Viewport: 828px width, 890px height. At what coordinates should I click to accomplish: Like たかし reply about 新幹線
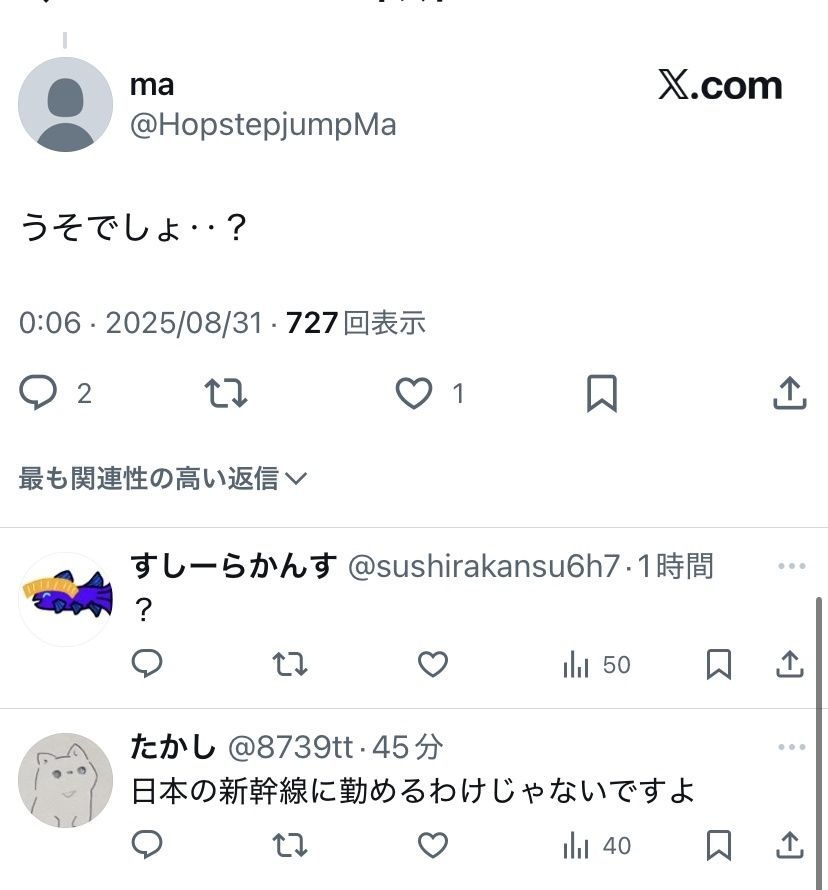(432, 846)
